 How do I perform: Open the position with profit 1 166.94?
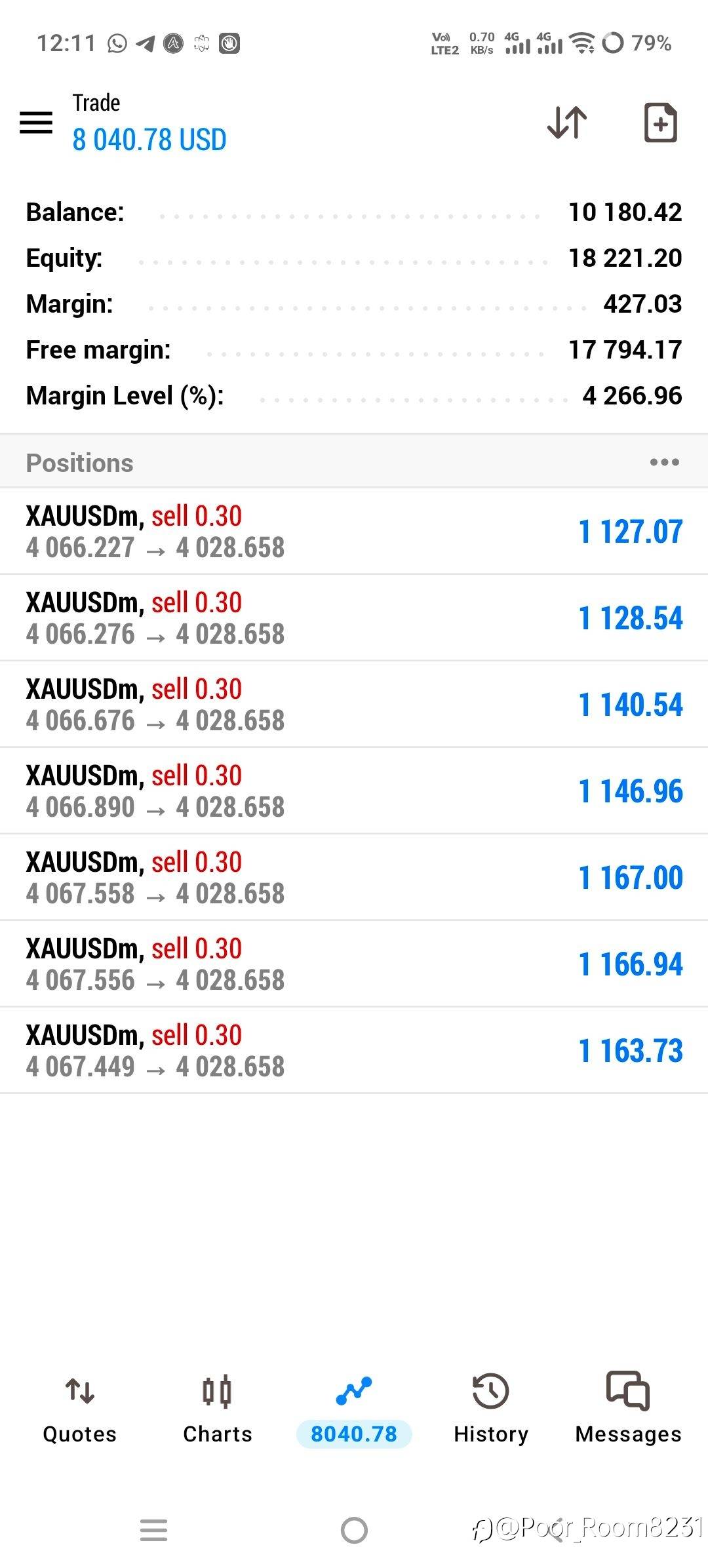(354, 964)
